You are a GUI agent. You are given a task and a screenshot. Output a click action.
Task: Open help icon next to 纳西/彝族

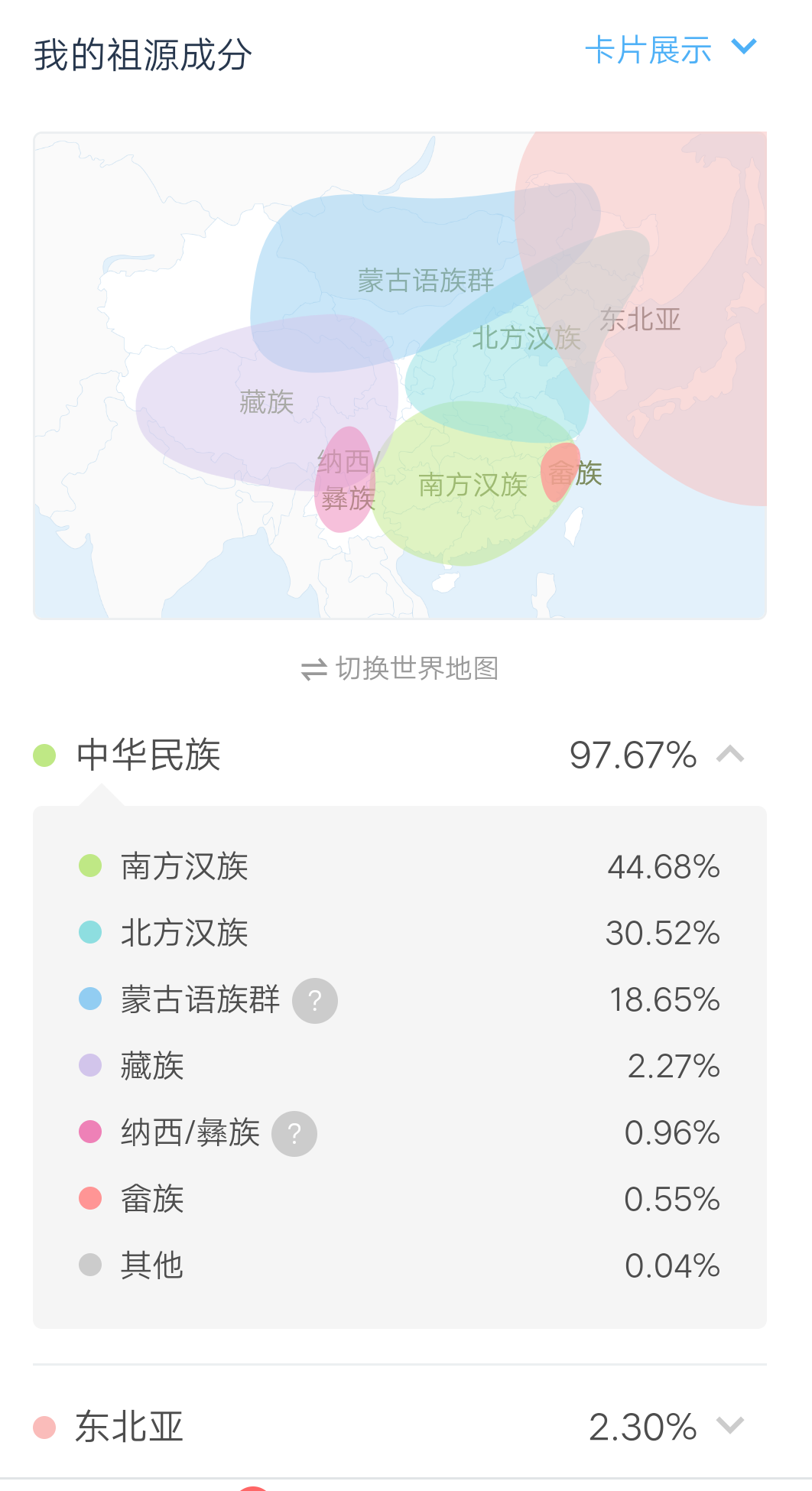pyautogui.click(x=295, y=1133)
